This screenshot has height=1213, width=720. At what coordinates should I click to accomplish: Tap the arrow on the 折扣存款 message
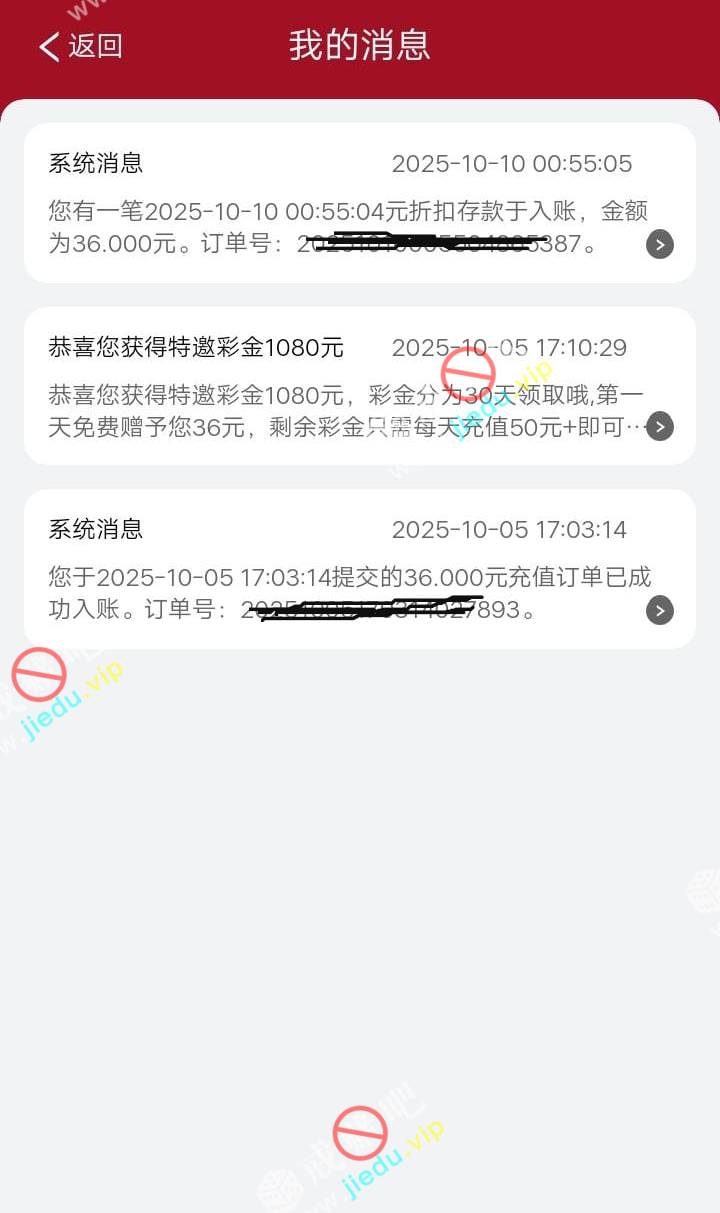click(x=660, y=244)
